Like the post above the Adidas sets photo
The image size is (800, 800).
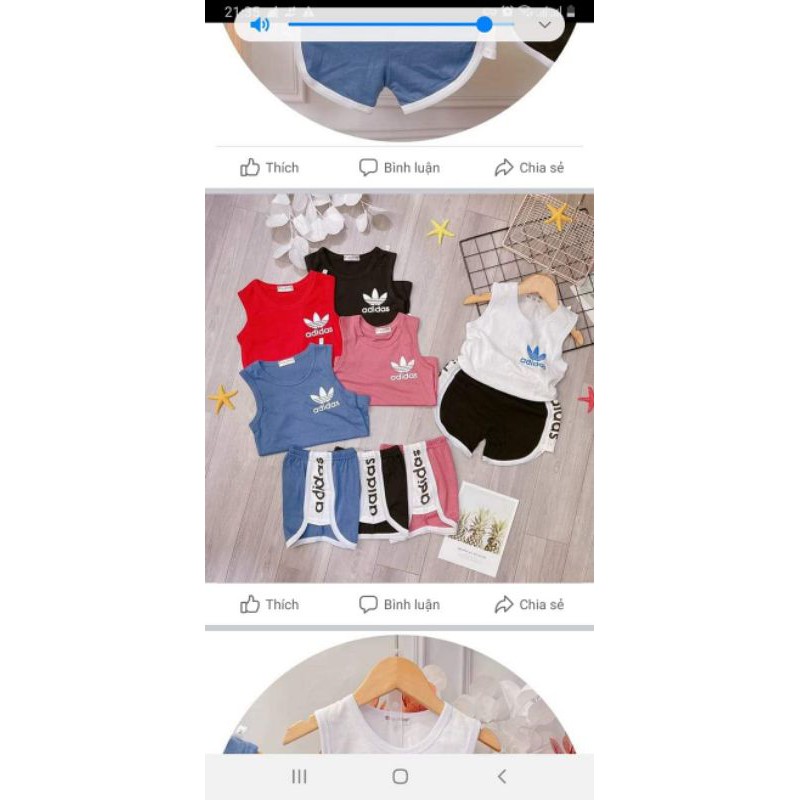270,167
